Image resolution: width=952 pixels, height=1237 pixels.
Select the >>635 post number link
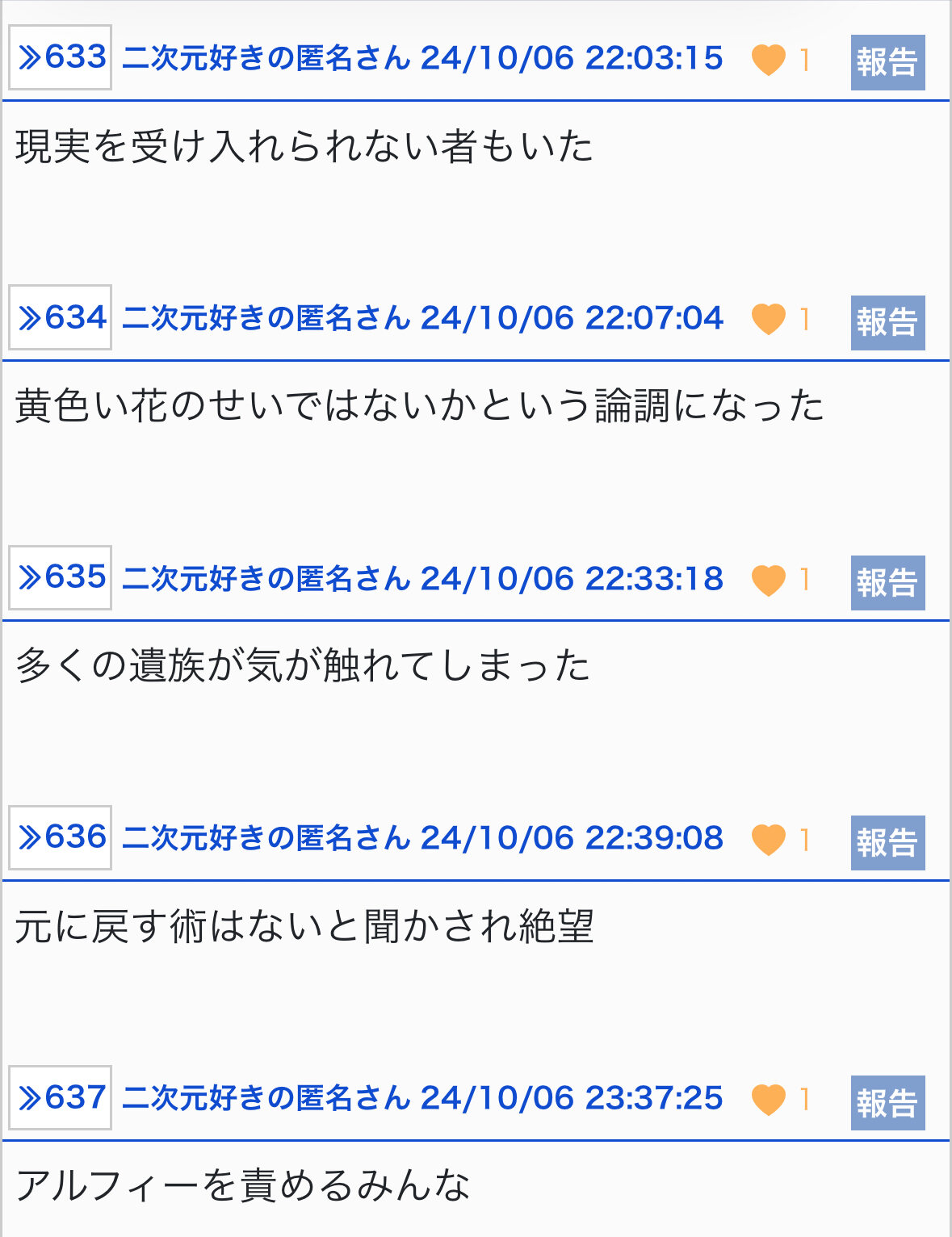60,577
